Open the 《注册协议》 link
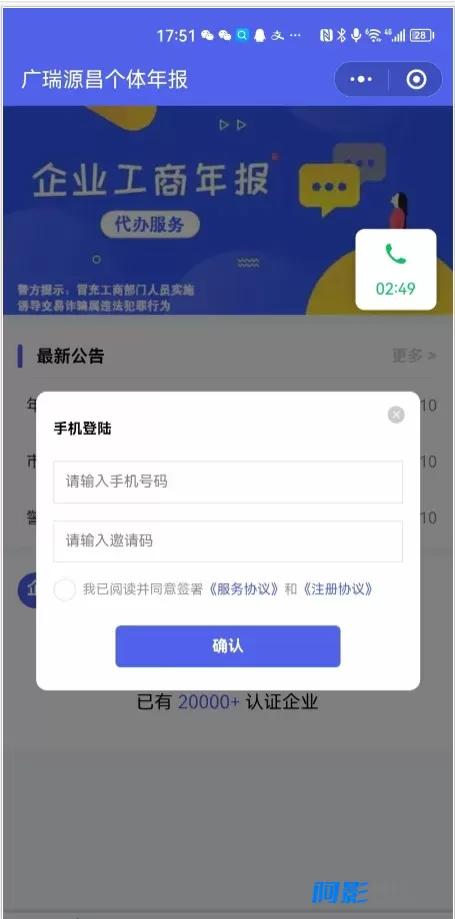 338,589
